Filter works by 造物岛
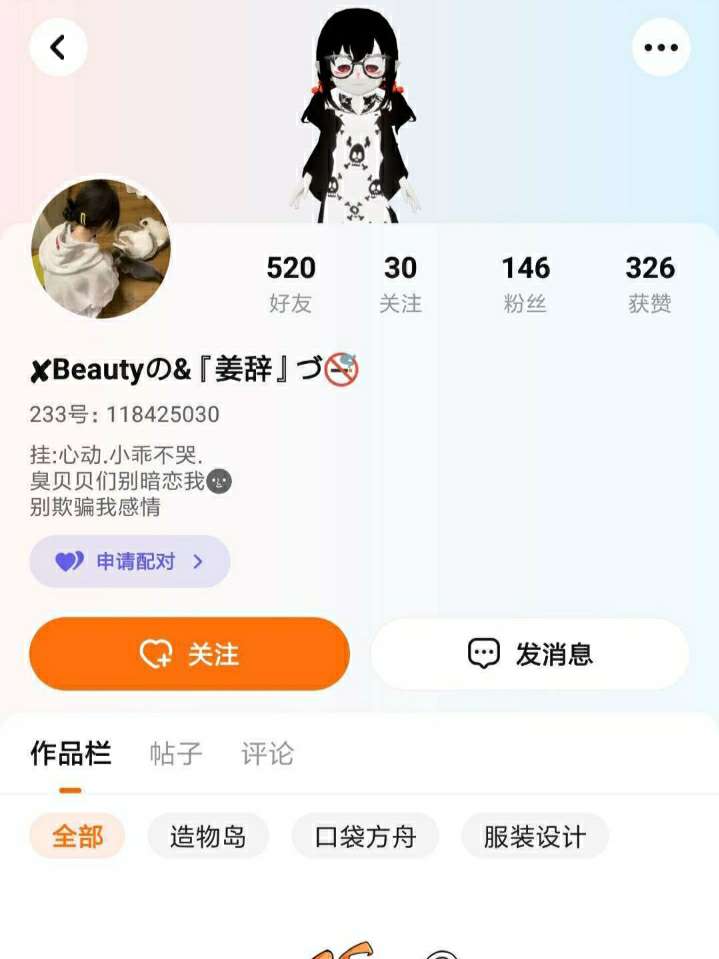Image resolution: width=719 pixels, height=959 pixels. (x=208, y=836)
